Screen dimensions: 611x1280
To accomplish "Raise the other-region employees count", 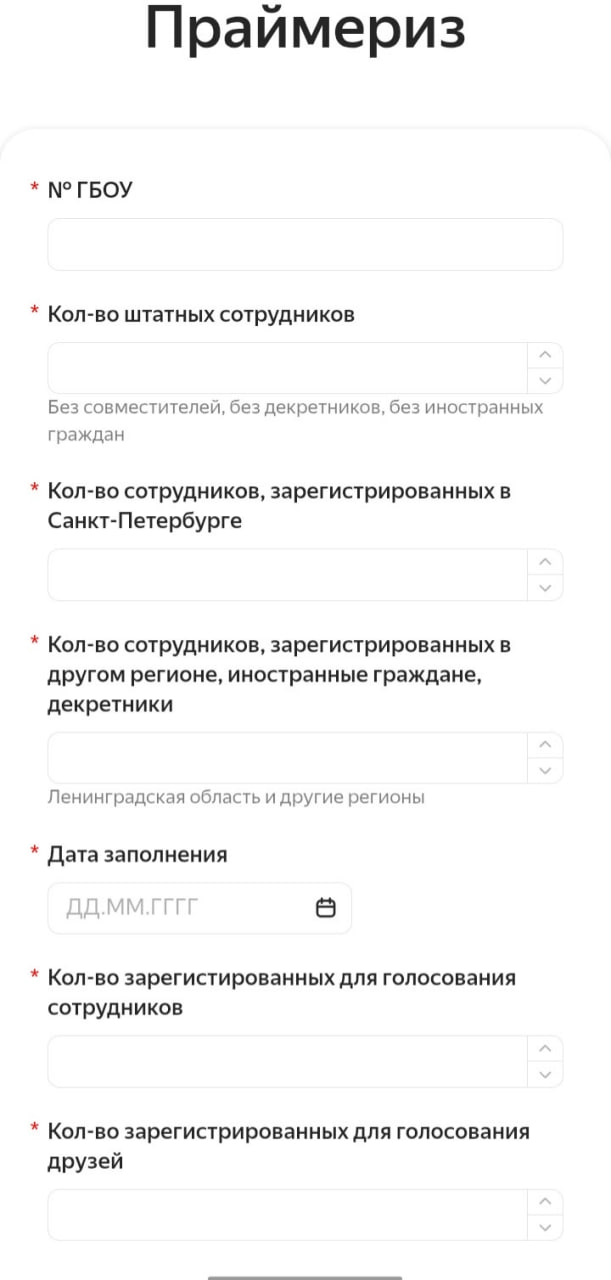I will pyautogui.click(x=545, y=745).
